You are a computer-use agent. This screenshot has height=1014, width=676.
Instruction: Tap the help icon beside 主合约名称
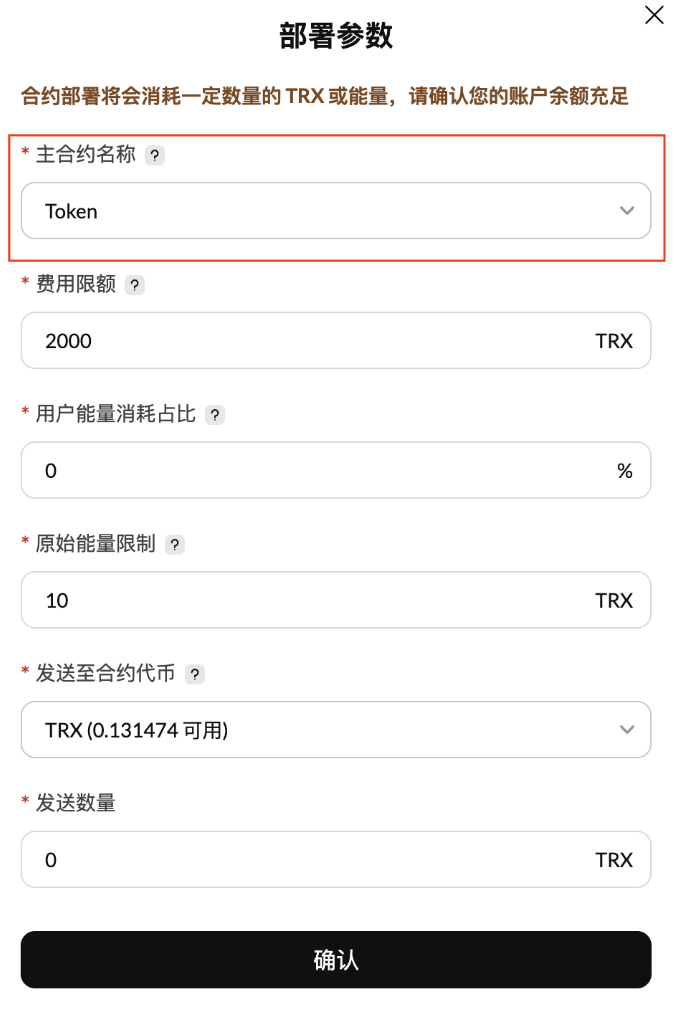155,156
